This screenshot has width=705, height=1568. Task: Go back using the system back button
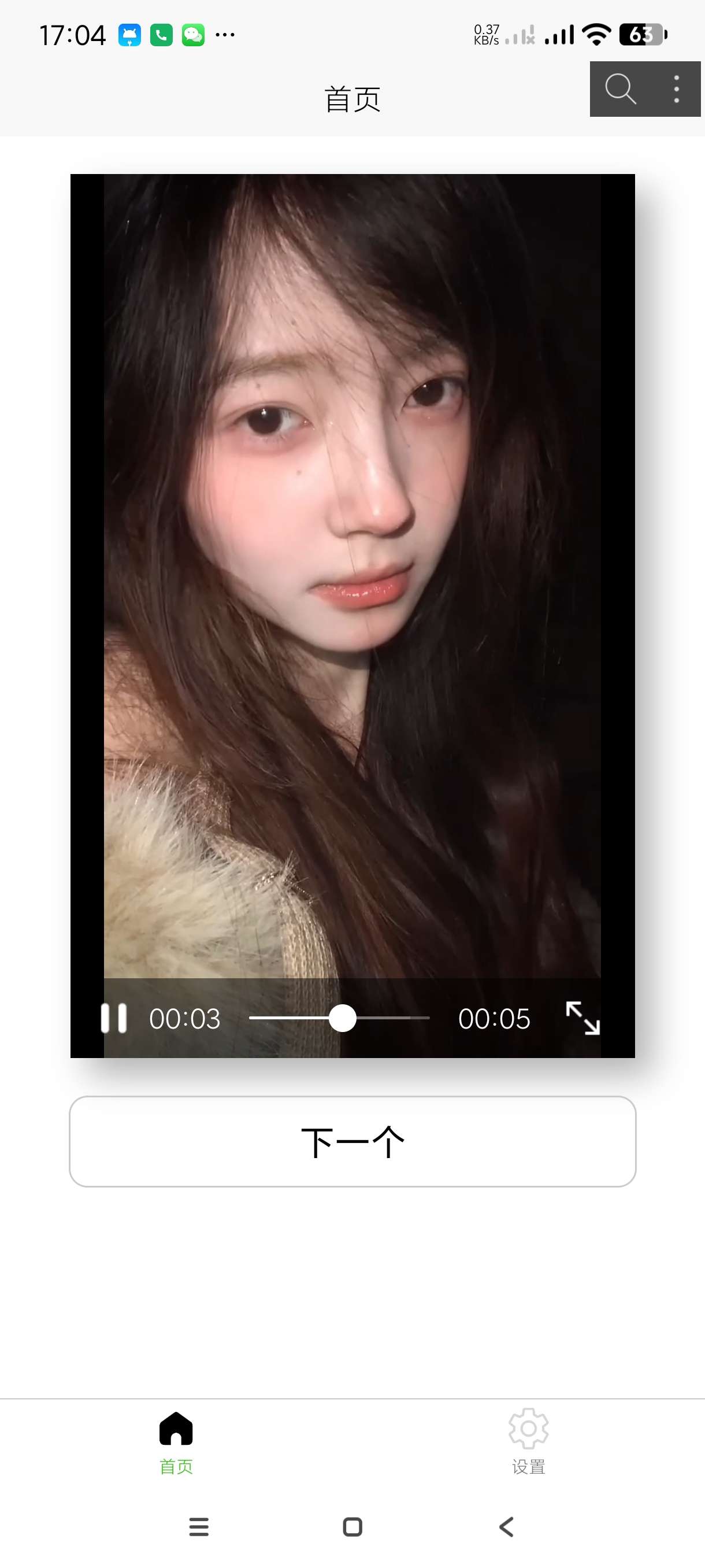(x=506, y=1526)
